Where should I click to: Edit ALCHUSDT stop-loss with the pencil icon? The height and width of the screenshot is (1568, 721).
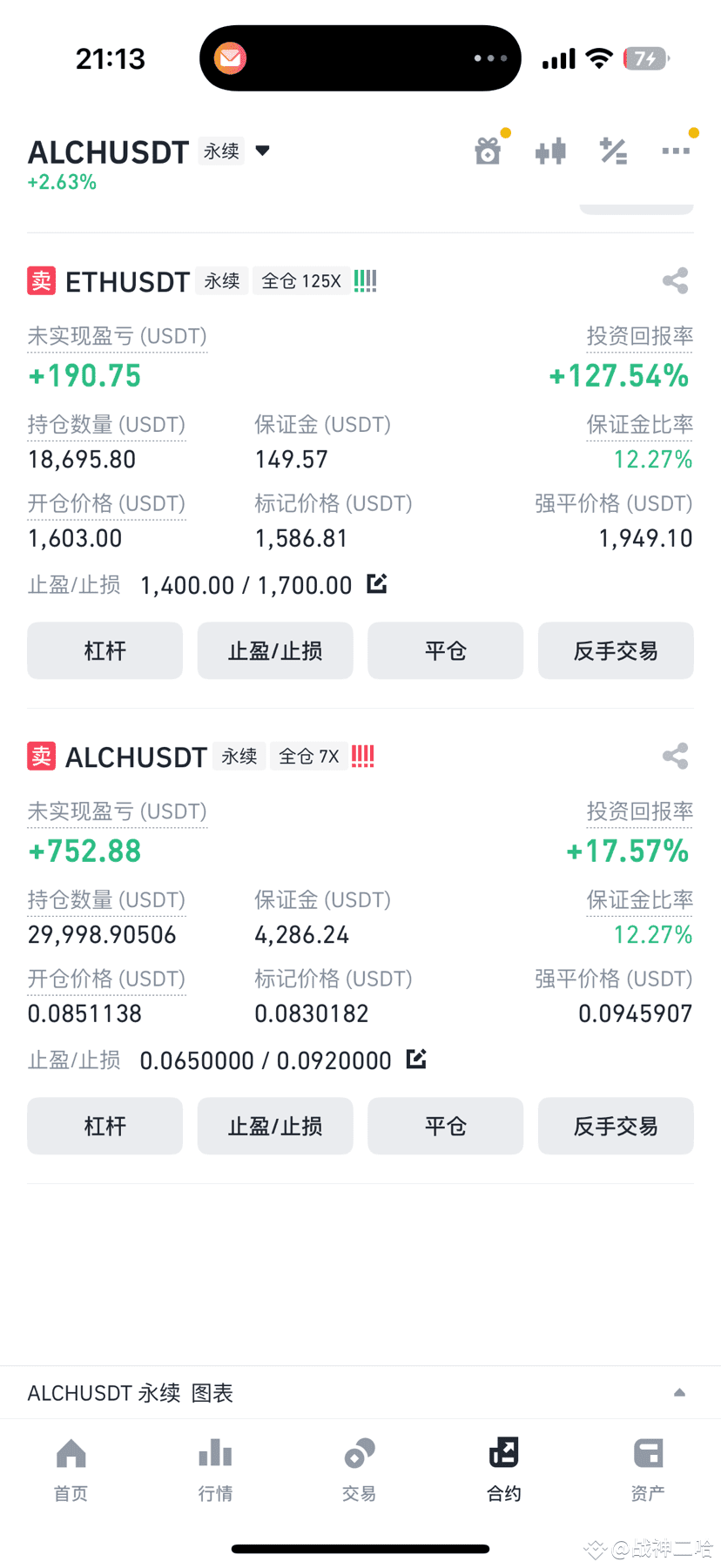(416, 1060)
